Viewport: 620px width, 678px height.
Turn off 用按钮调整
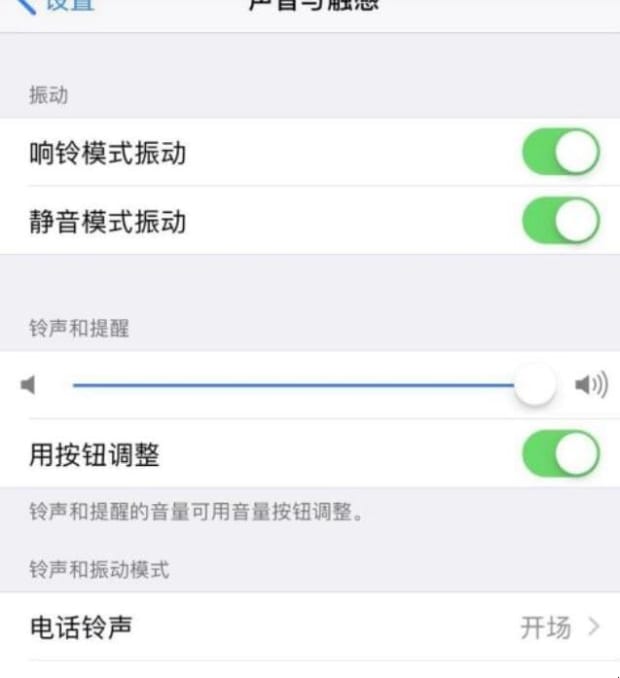[560, 456]
